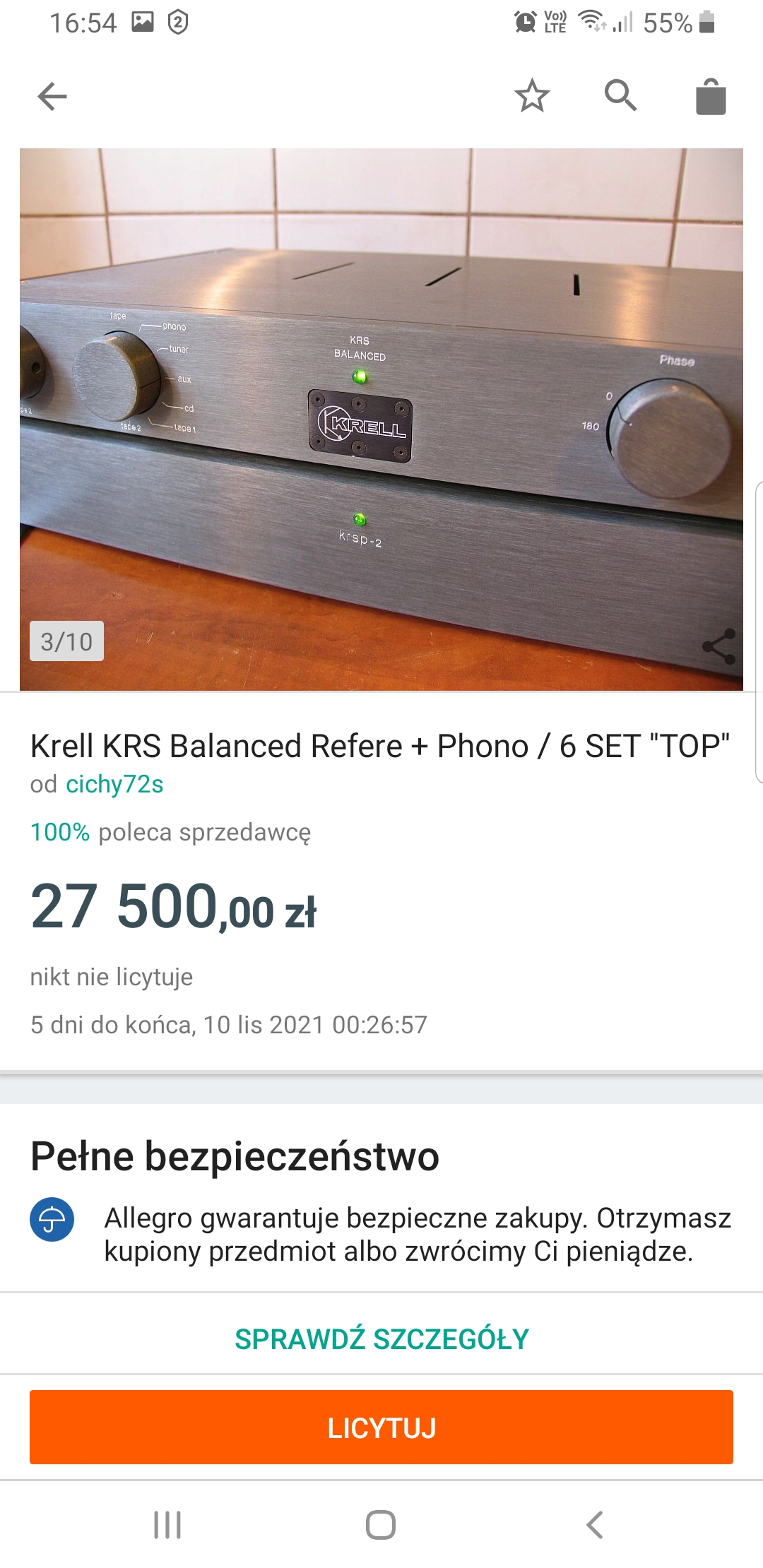The height and width of the screenshot is (1568, 763).
Task: Open the shopping cart
Action: coord(710,97)
